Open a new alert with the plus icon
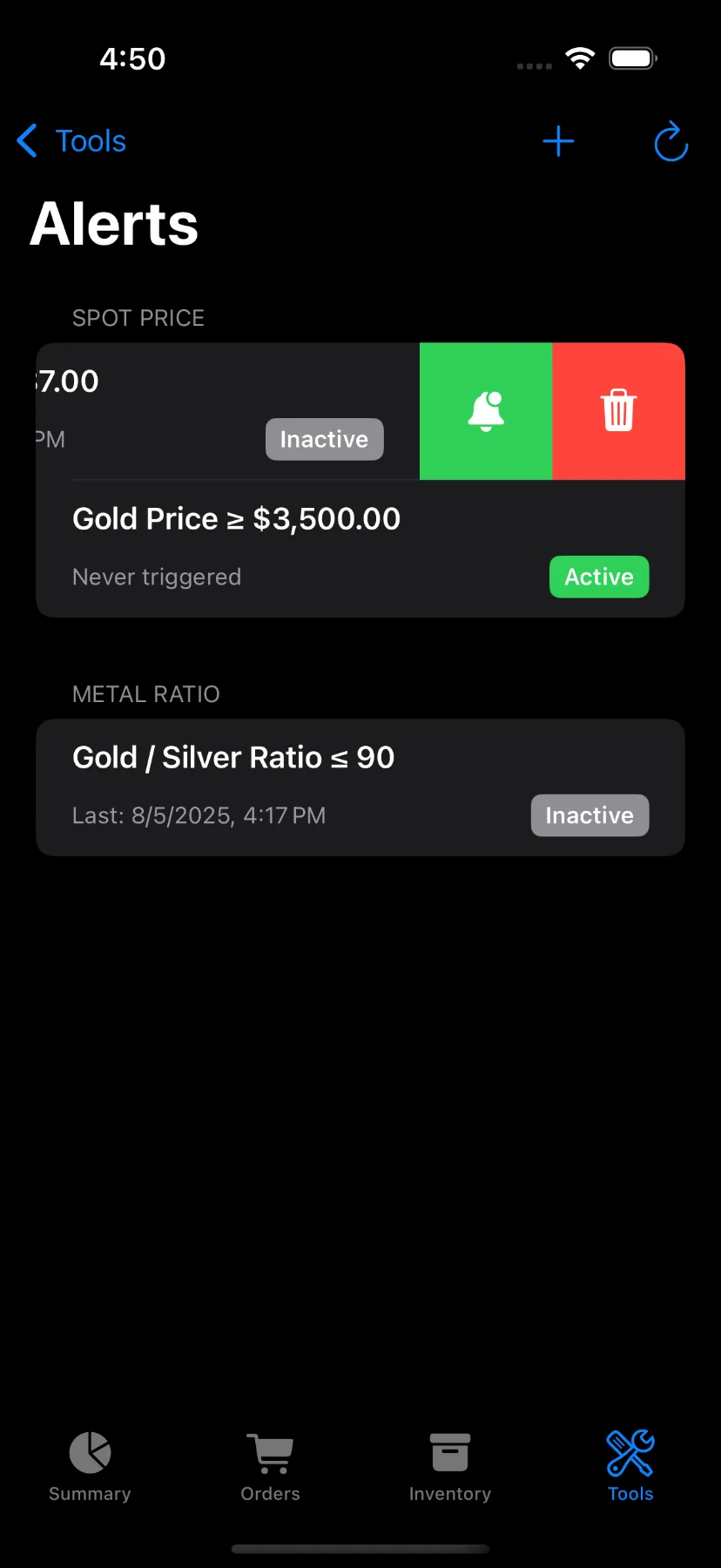The height and width of the screenshot is (1568, 721). (558, 141)
